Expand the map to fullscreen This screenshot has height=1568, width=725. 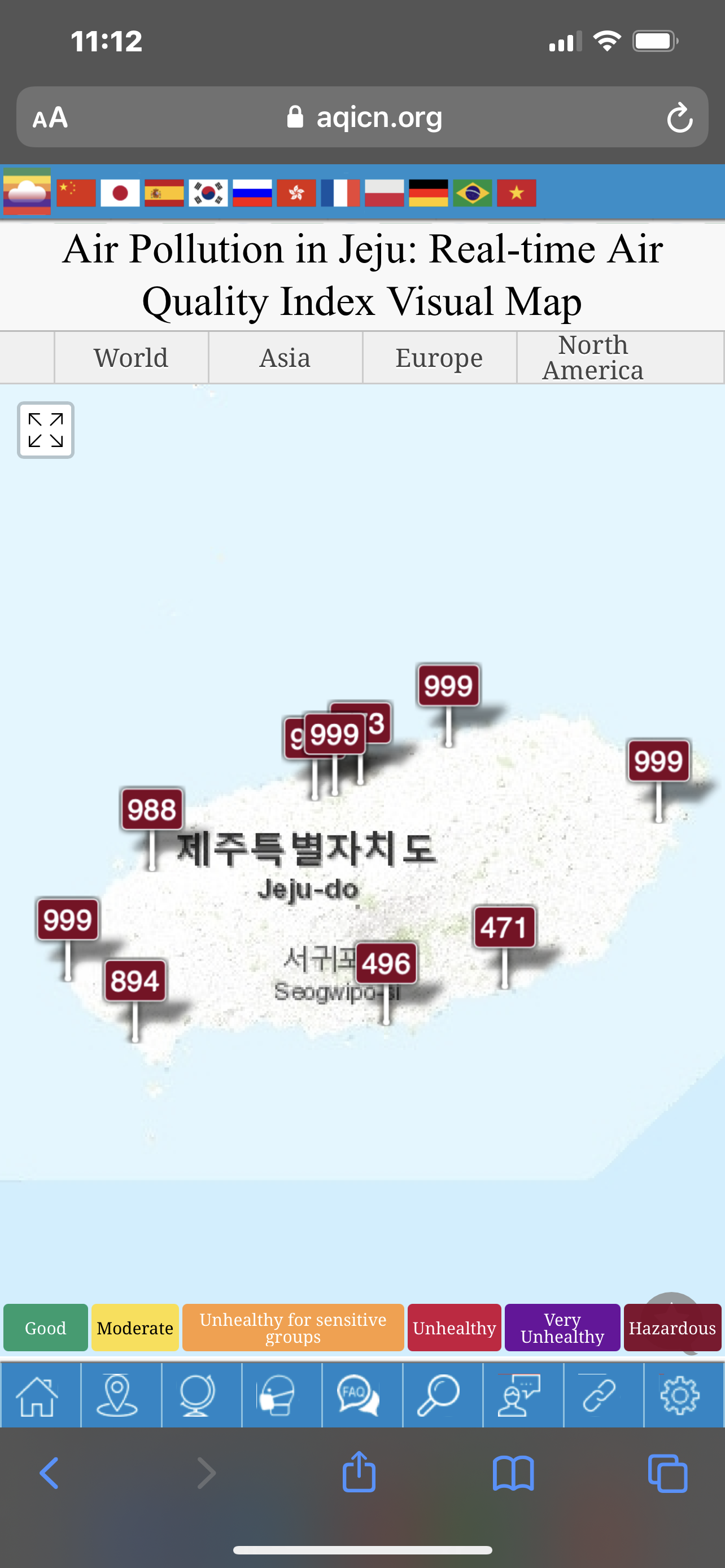46,430
